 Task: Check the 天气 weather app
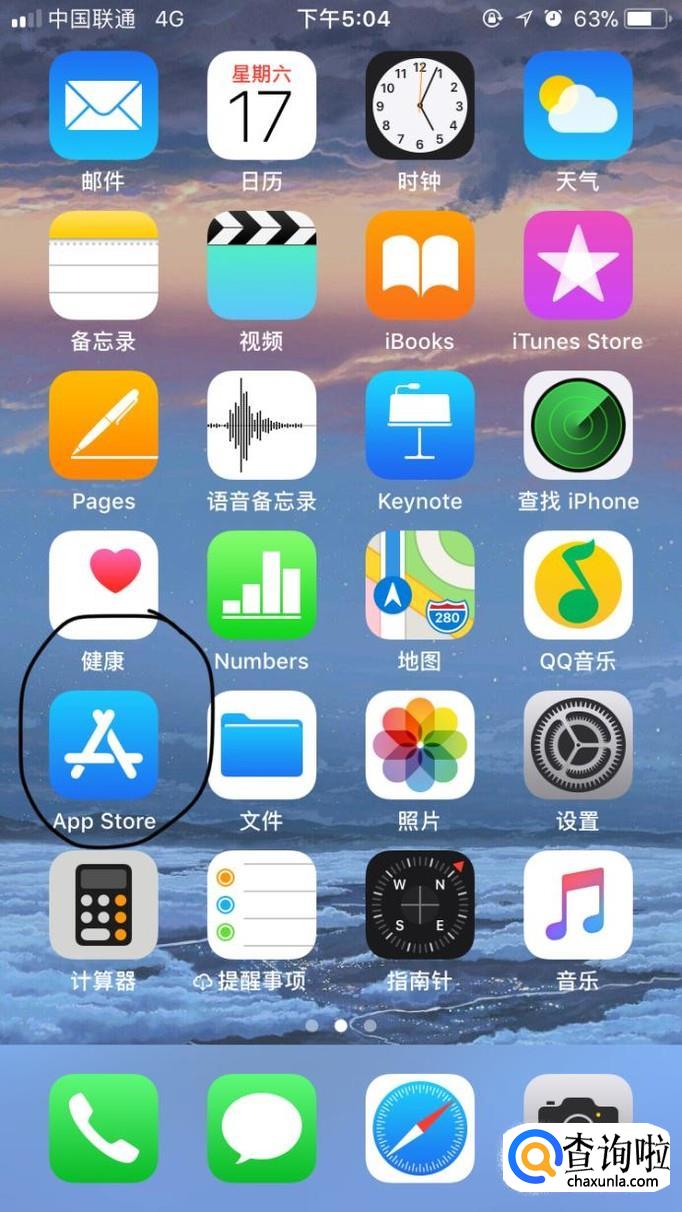point(577,105)
